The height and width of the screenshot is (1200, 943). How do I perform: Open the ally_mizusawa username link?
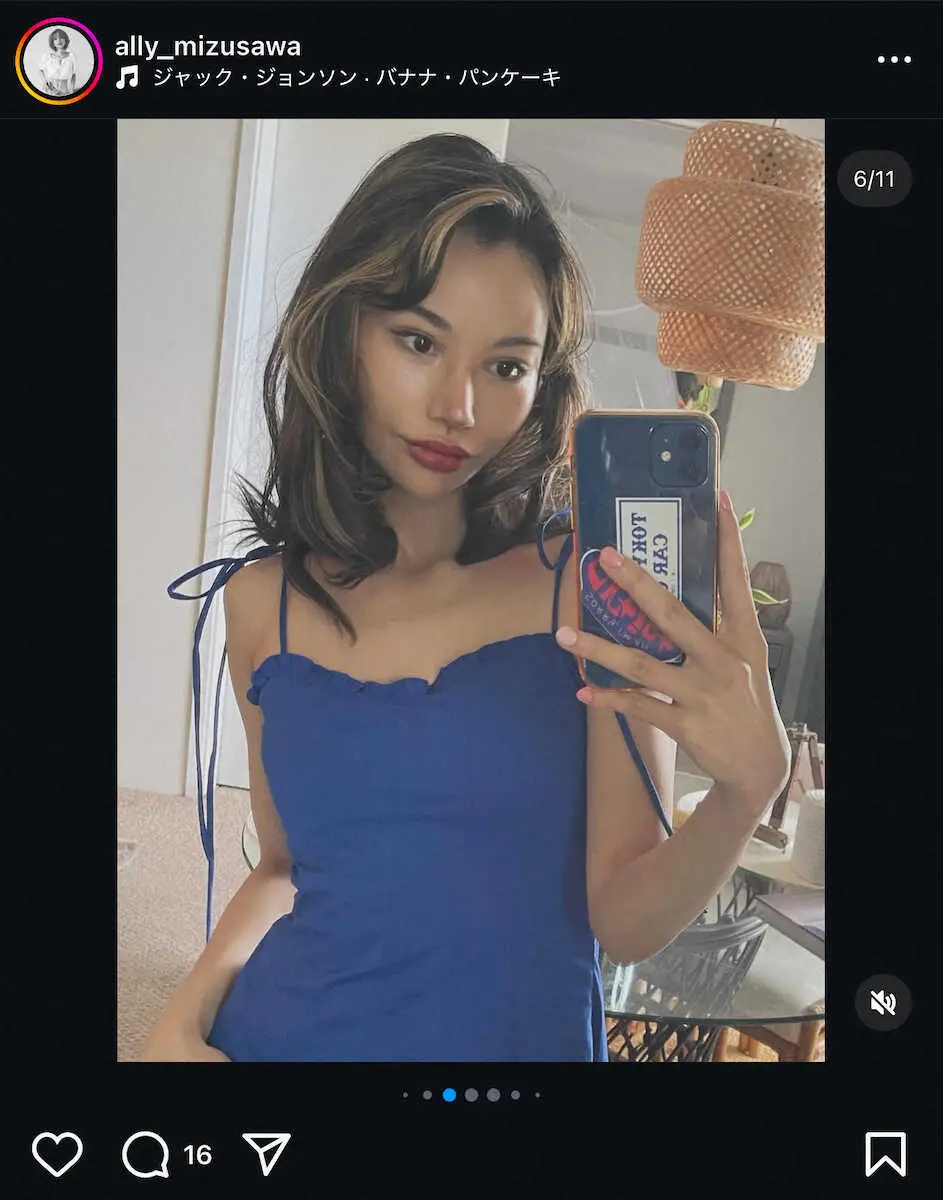pos(207,46)
